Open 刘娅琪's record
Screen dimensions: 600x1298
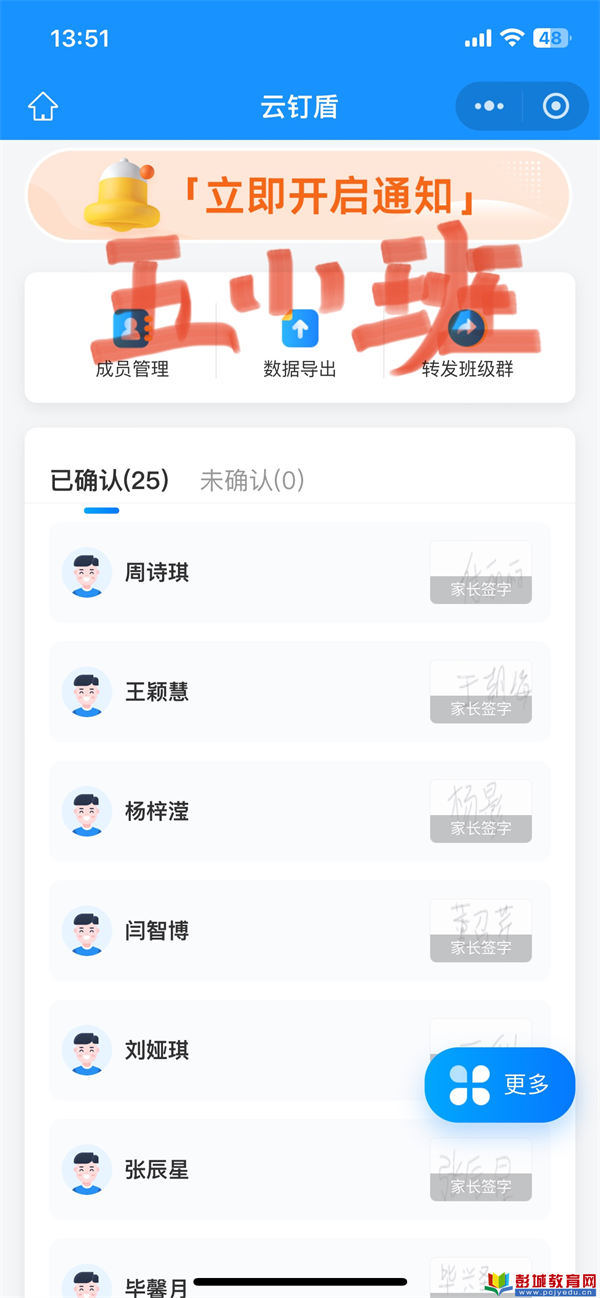[300, 1050]
